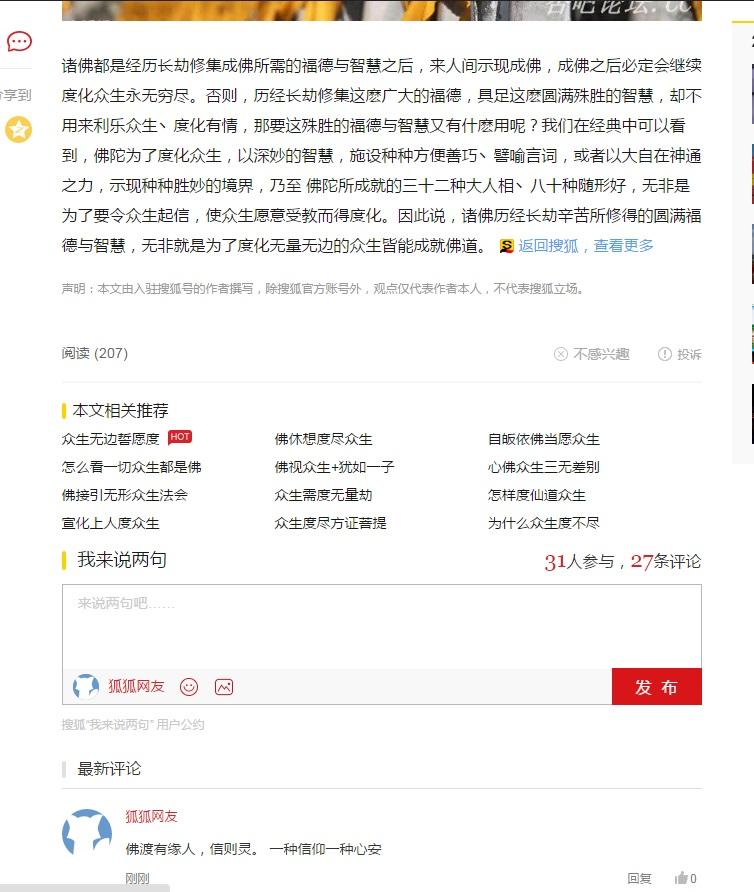754x892 pixels.
Task: Mark article as 不感兴趣 via circle-X icon
Action: coord(562,353)
